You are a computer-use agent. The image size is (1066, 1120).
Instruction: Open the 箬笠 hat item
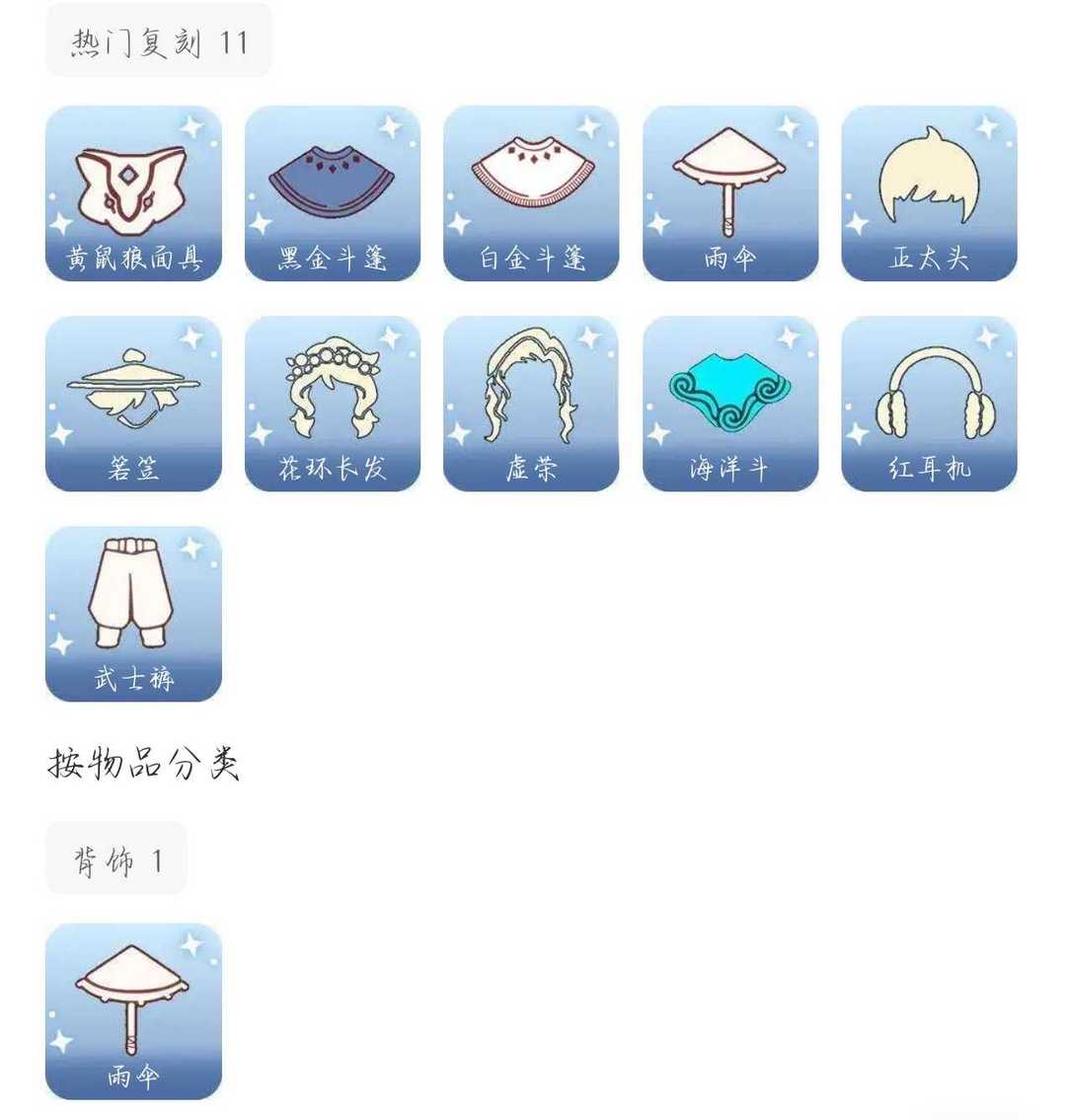[133, 404]
